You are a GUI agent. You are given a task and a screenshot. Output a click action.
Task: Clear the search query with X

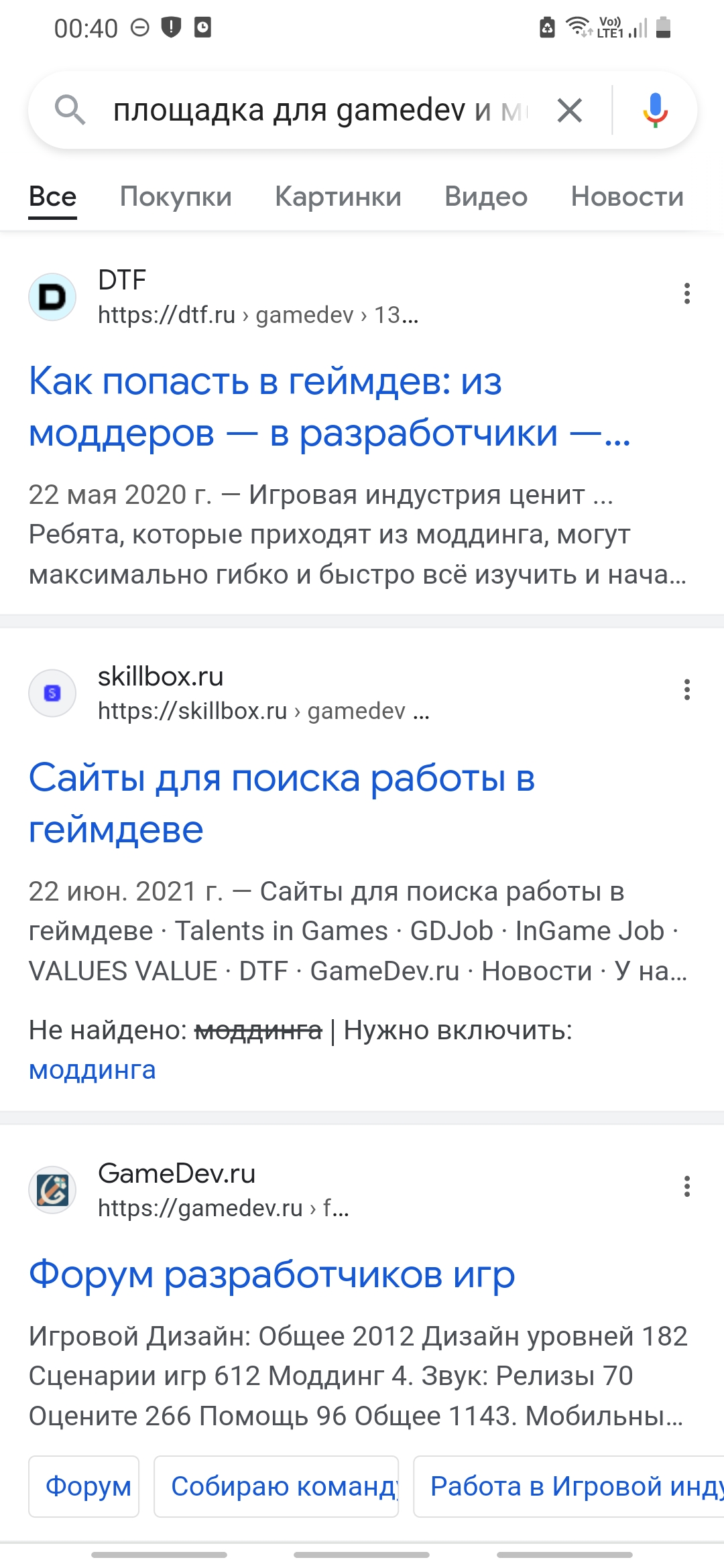coord(570,110)
